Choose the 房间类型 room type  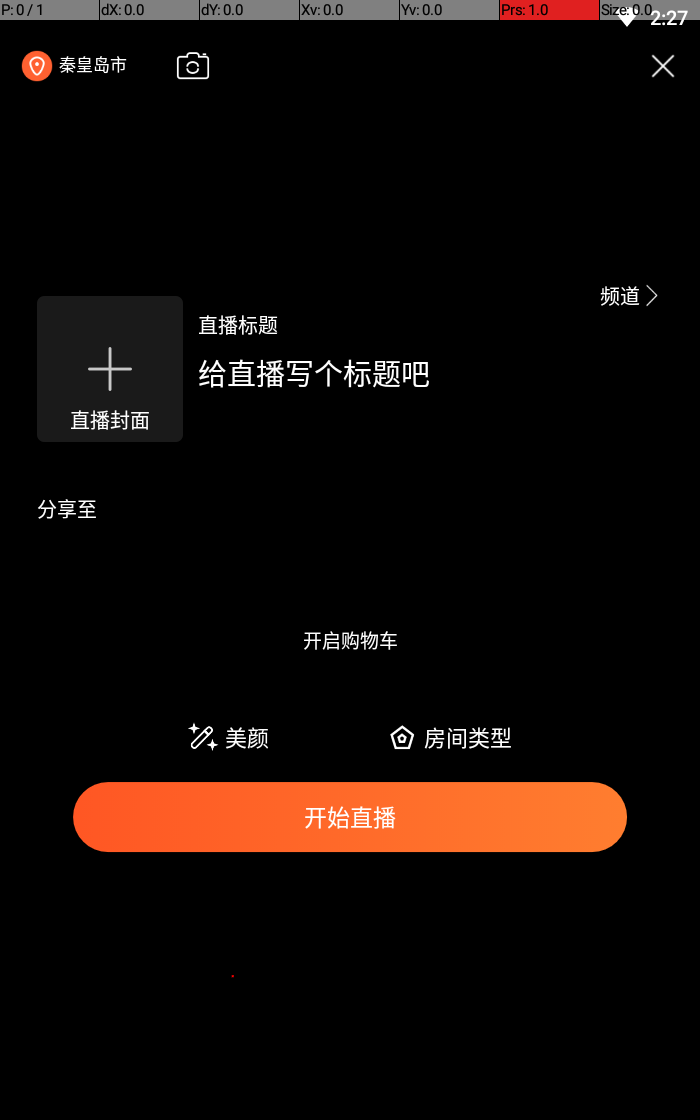click(451, 738)
